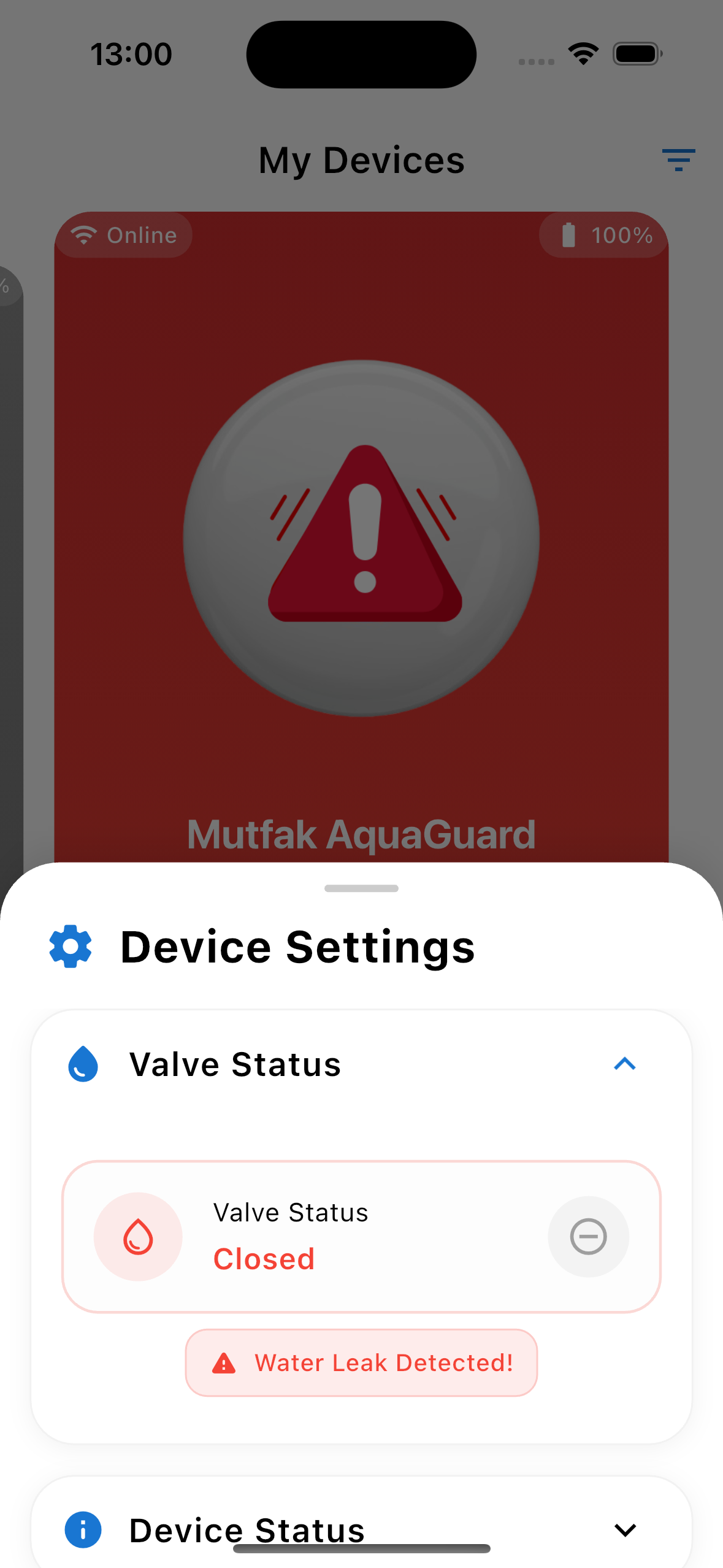
Task: Tap the 100% battery level indicator
Action: point(622,234)
